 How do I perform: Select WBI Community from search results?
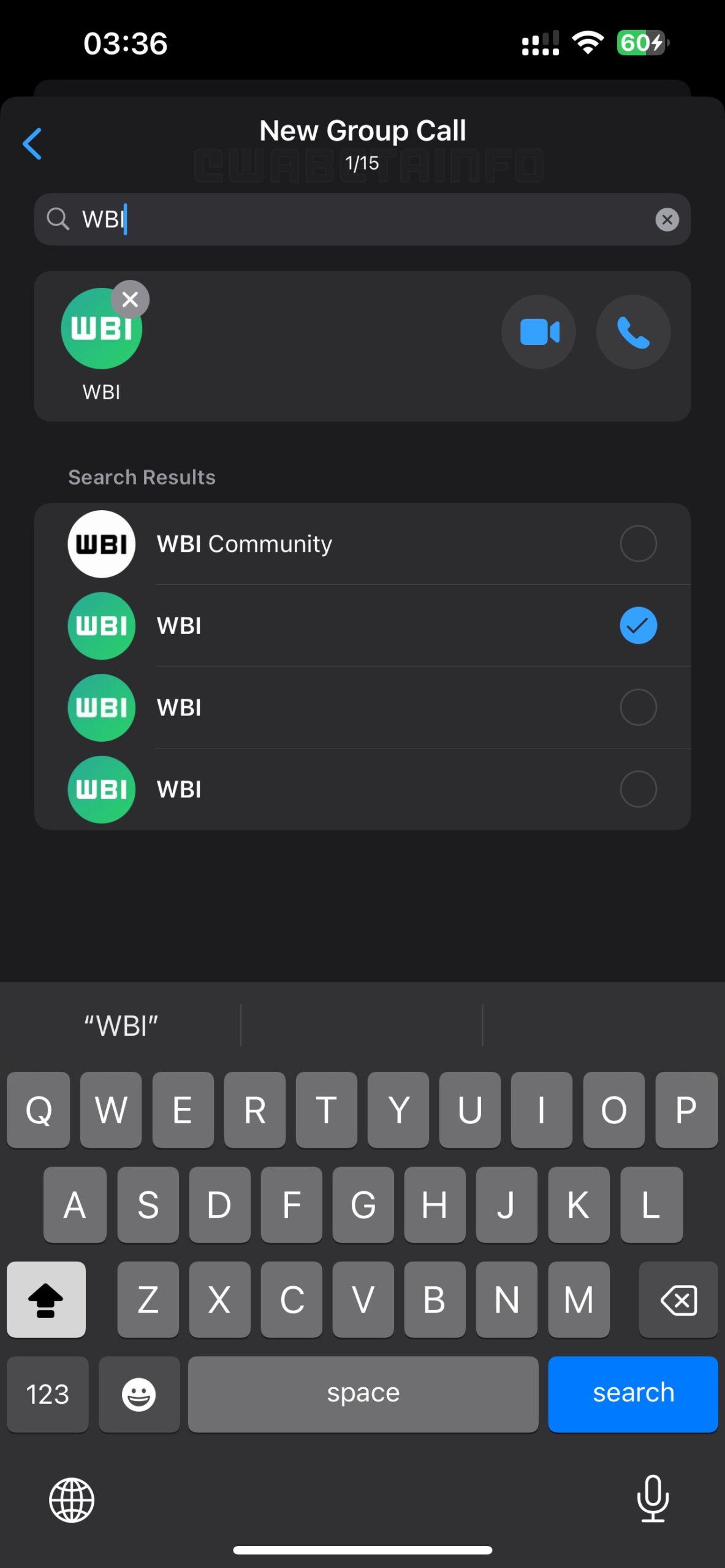[x=638, y=544]
